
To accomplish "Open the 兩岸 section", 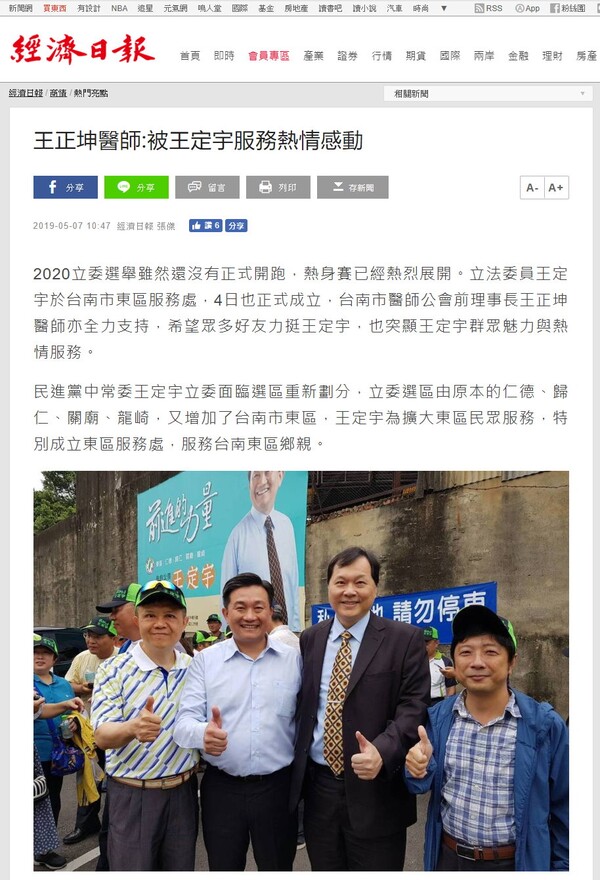I will pyautogui.click(x=484, y=56).
